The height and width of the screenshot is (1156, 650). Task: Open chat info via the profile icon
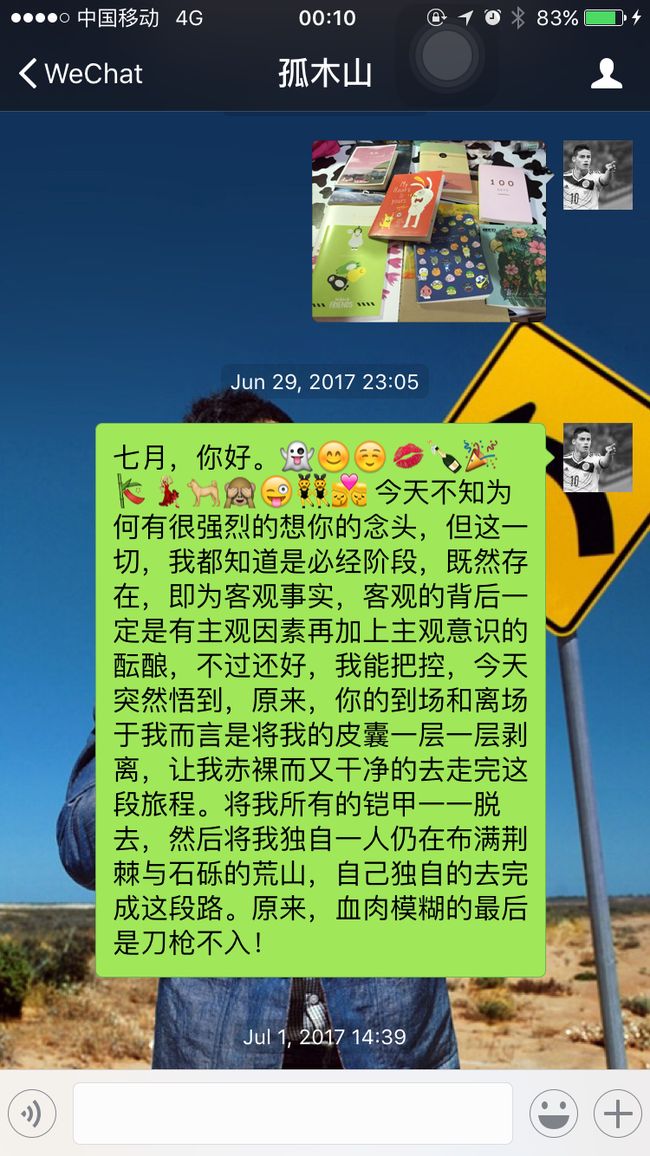pos(606,74)
